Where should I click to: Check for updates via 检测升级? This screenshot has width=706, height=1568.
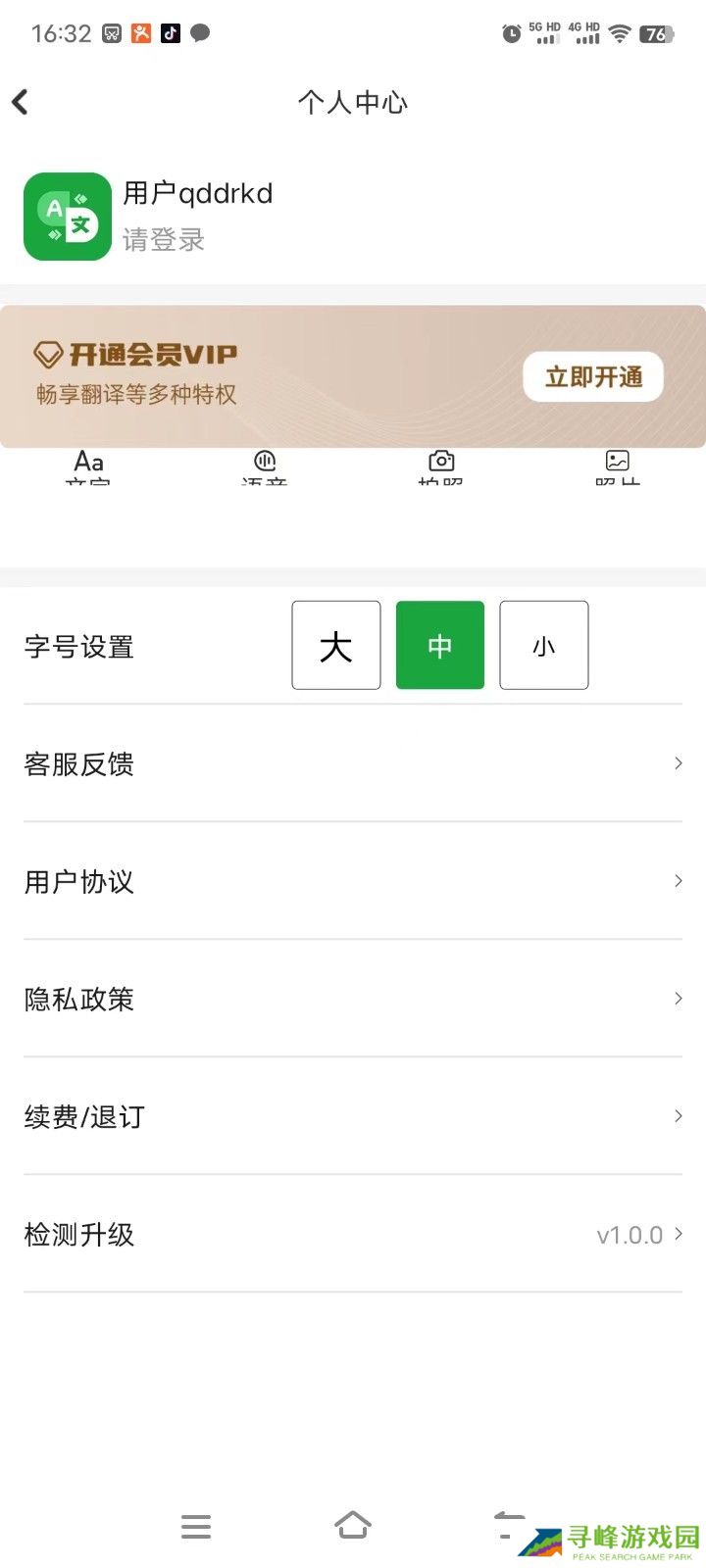tap(353, 1234)
